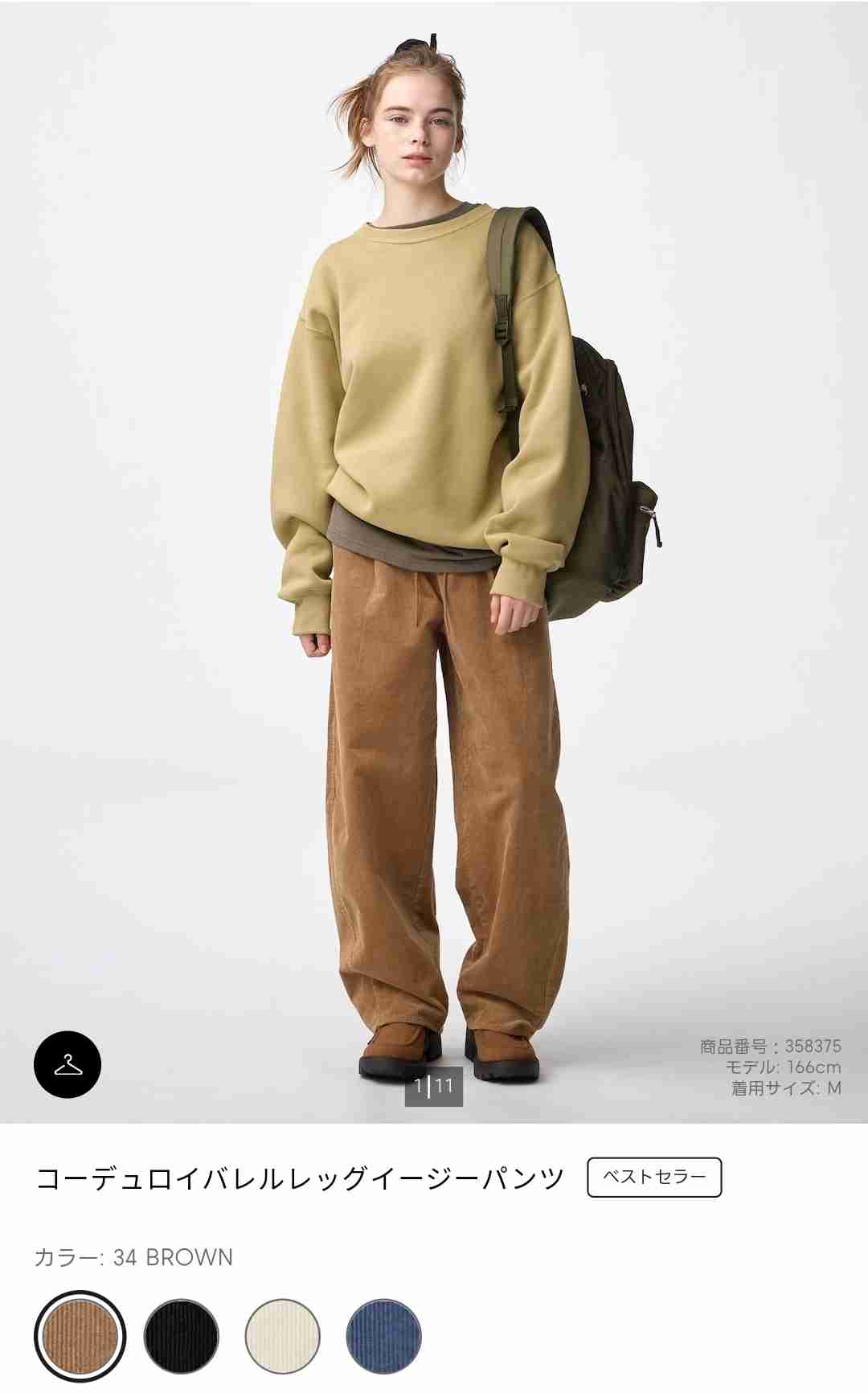Open the hanger styling icon
Image resolution: width=868 pixels, height=1393 pixels.
click(x=68, y=1064)
